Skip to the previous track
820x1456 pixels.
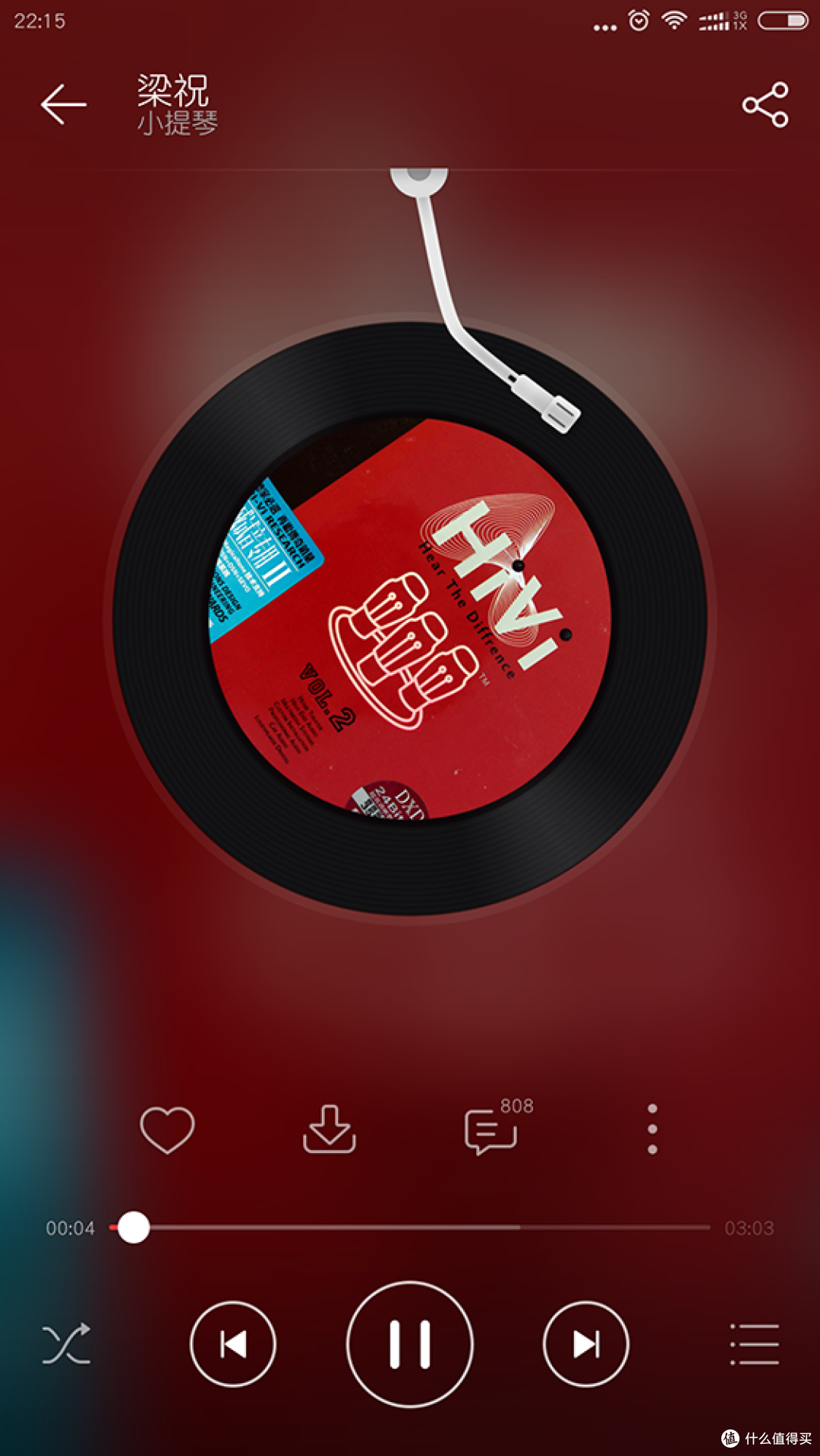click(233, 1344)
